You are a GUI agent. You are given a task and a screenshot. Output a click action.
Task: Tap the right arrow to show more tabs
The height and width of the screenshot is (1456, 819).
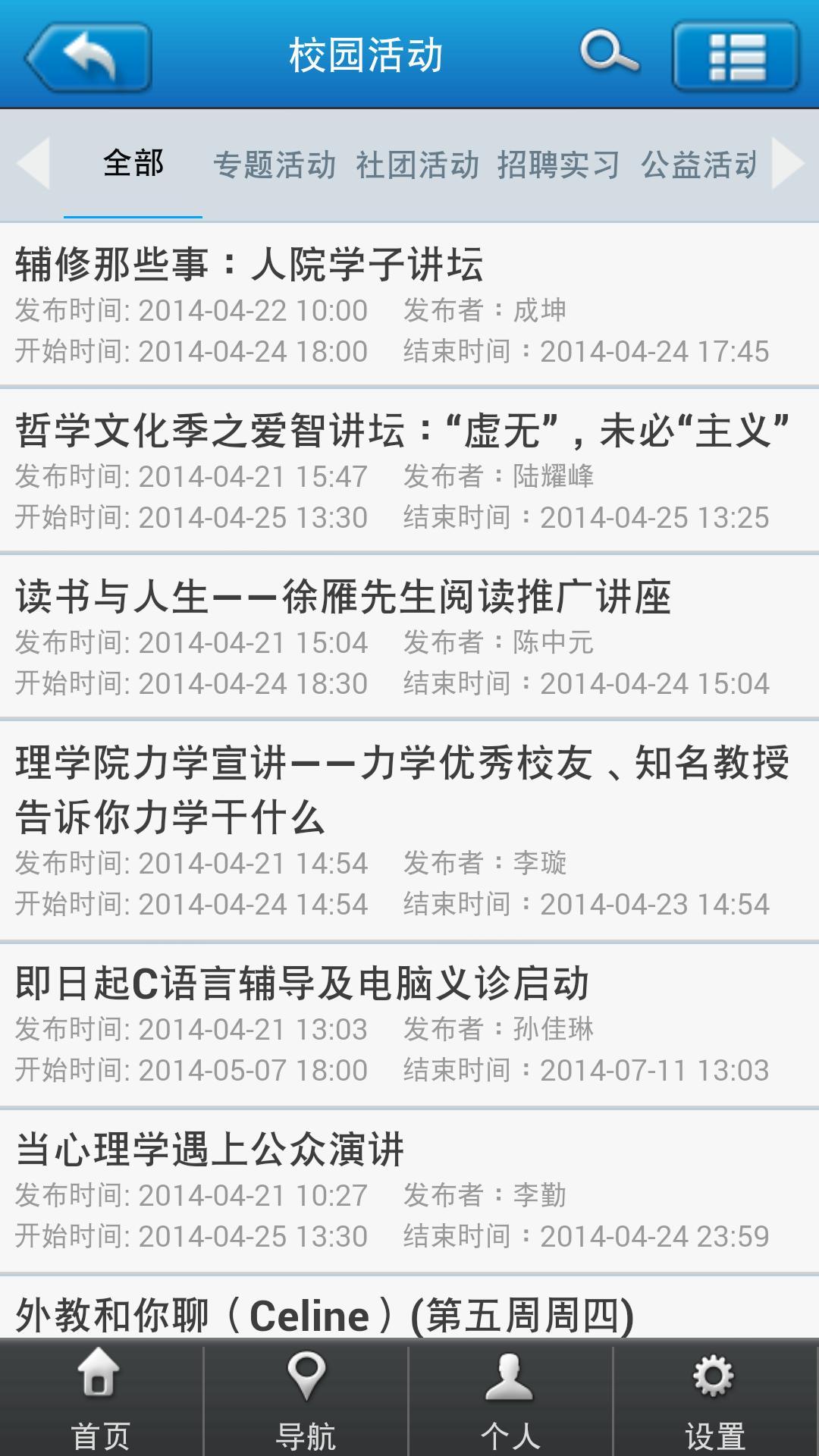coord(789,163)
